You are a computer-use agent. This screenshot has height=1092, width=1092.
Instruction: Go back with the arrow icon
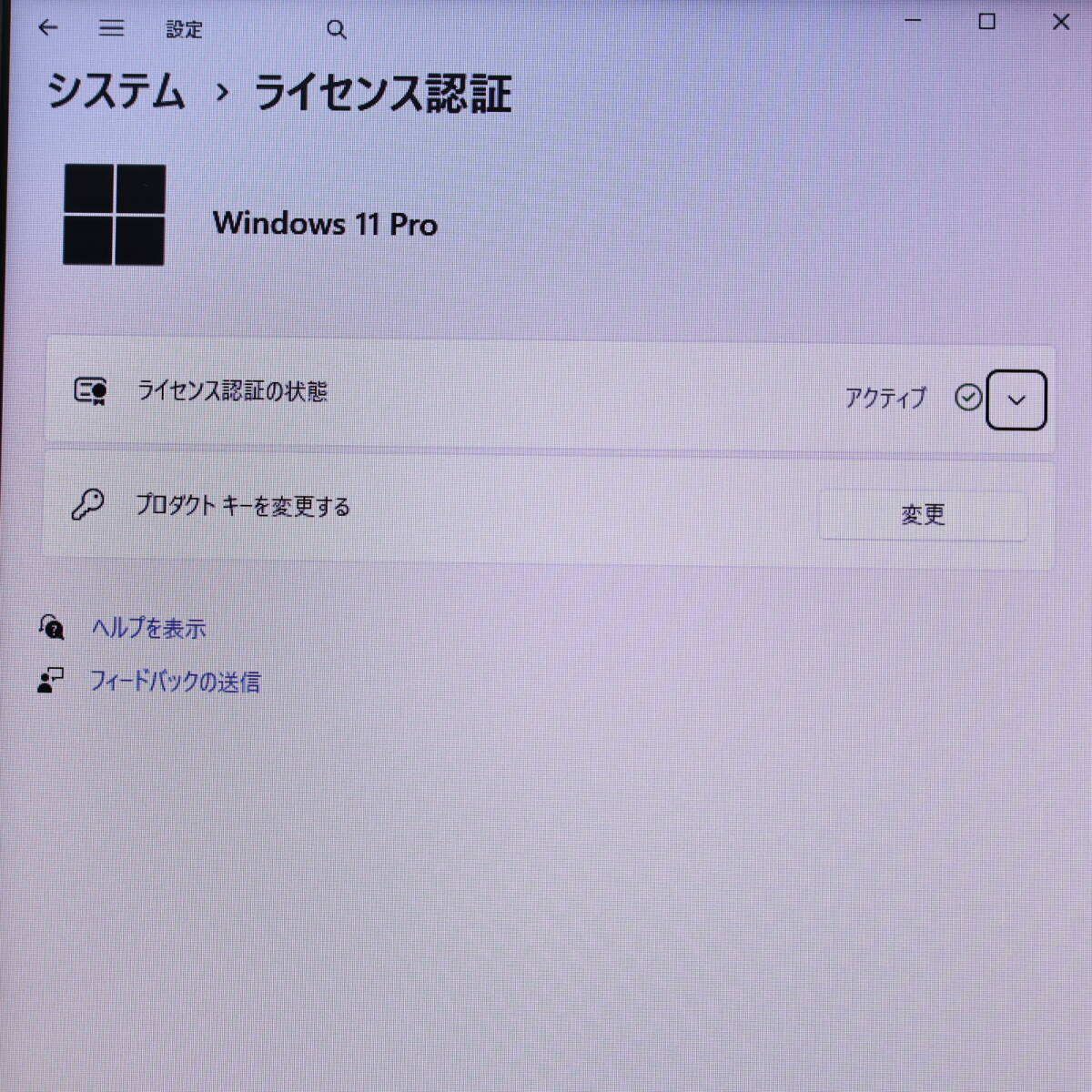pos(47,28)
